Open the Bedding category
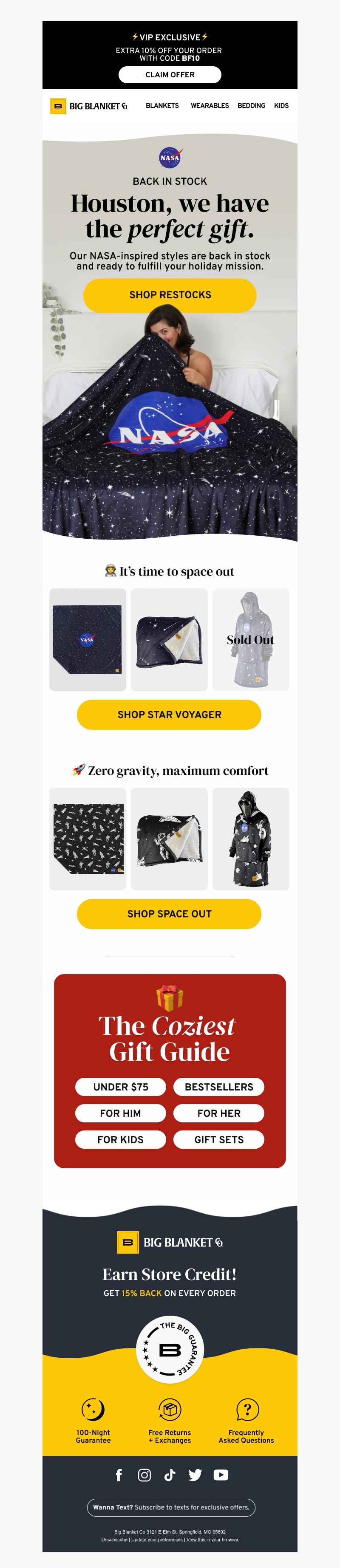The width and height of the screenshot is (340, 1568). (x=251, y=106)
